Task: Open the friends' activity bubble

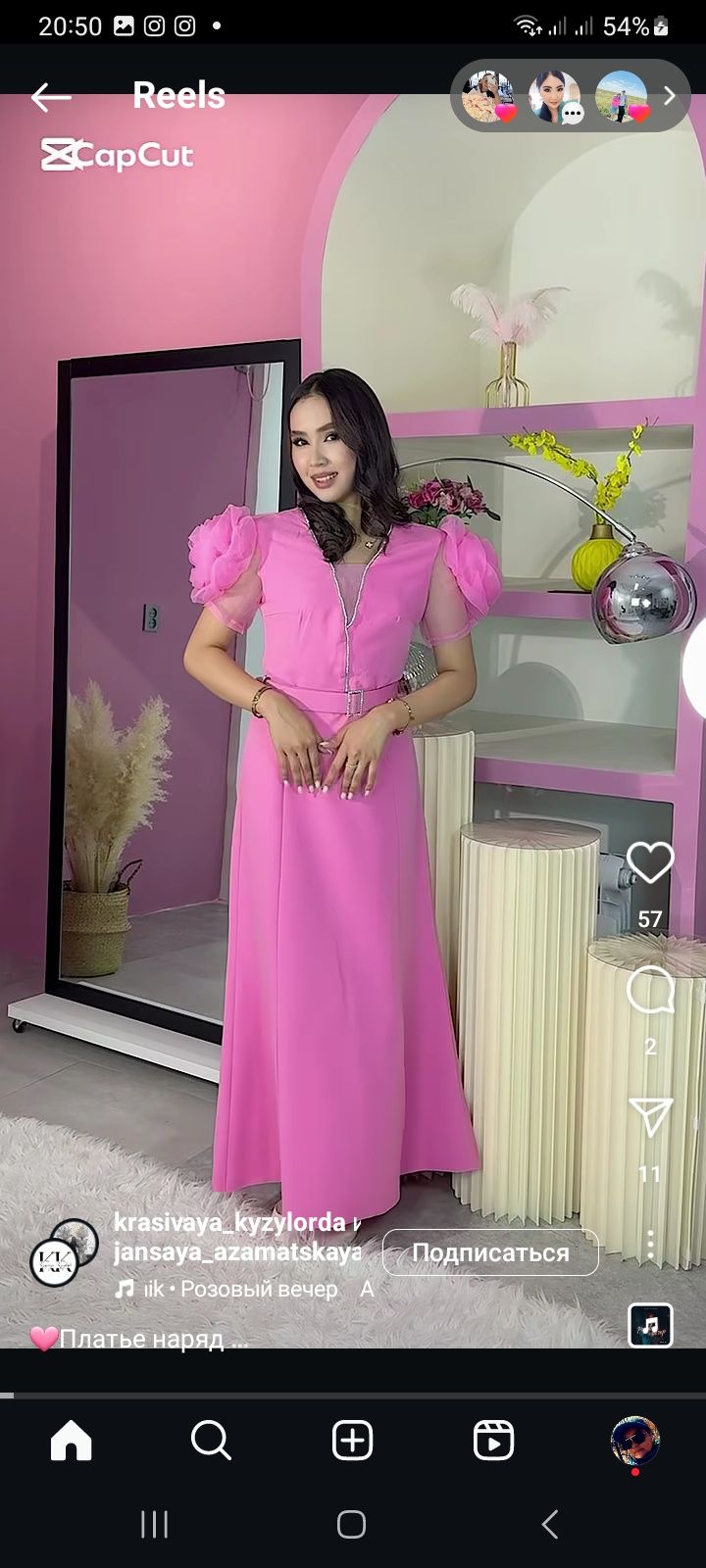Action: 571,96
